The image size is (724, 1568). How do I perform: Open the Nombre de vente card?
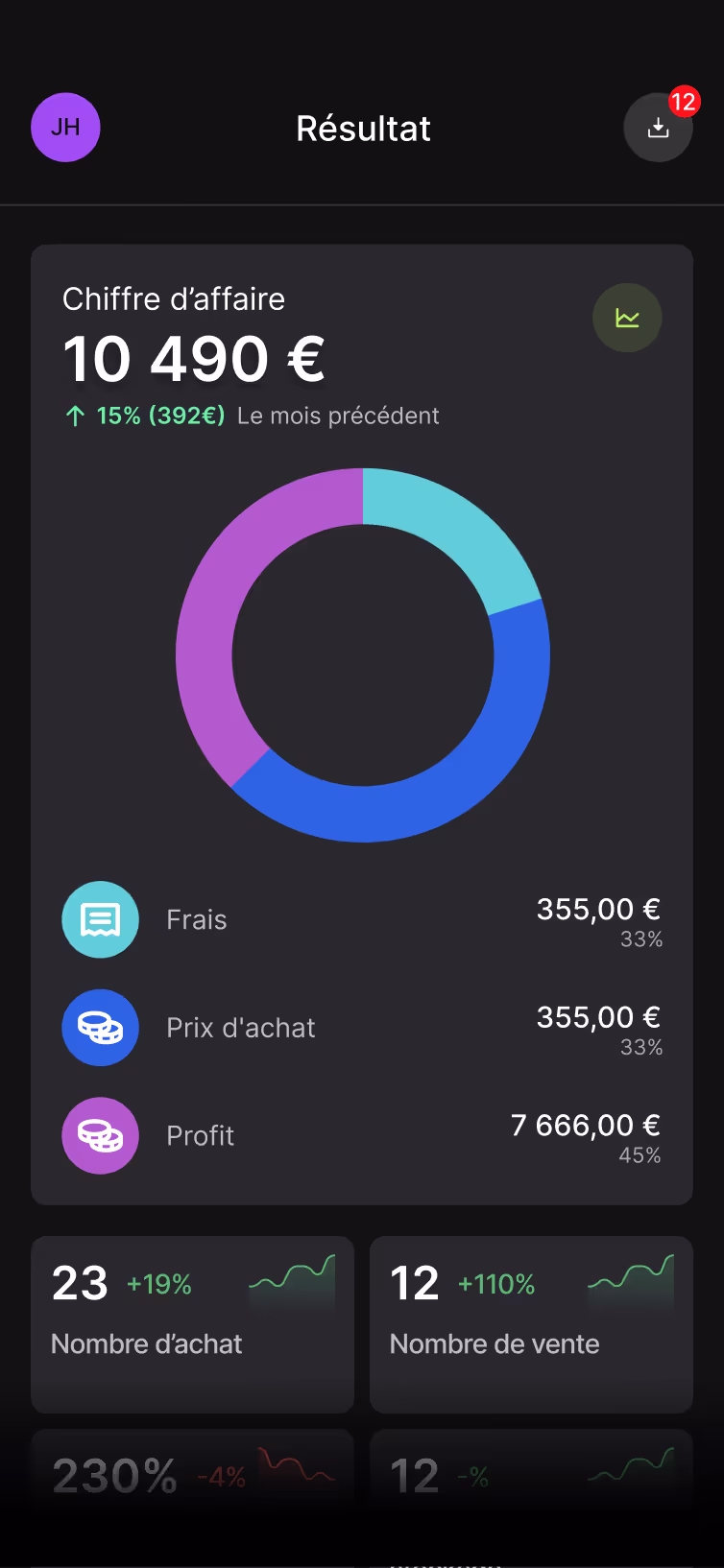coord(531,1324)
